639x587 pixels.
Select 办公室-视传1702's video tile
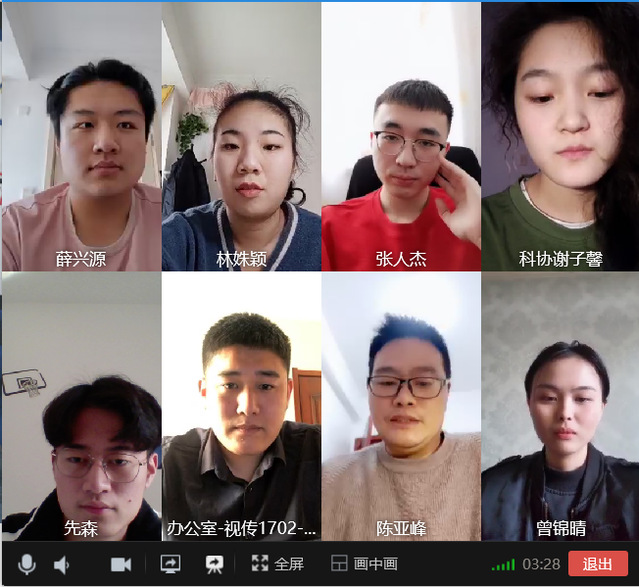point(241,407)
